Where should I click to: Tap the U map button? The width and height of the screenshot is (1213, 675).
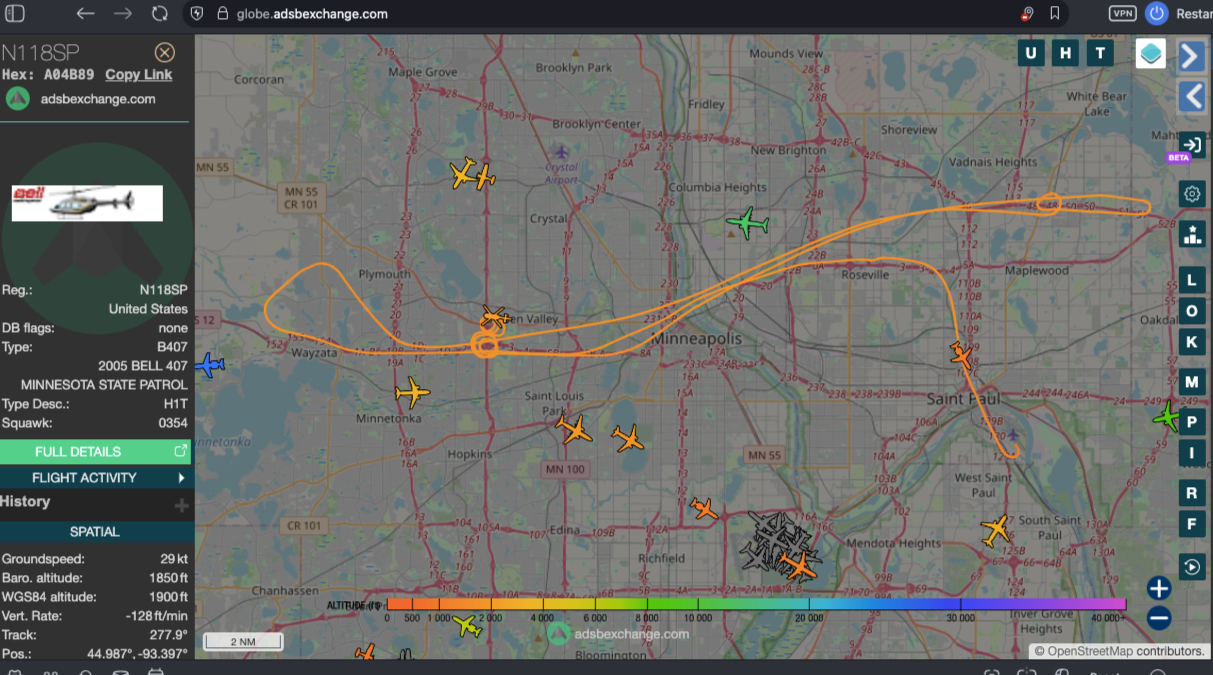pyautogui.click(x=1031, y=53)
